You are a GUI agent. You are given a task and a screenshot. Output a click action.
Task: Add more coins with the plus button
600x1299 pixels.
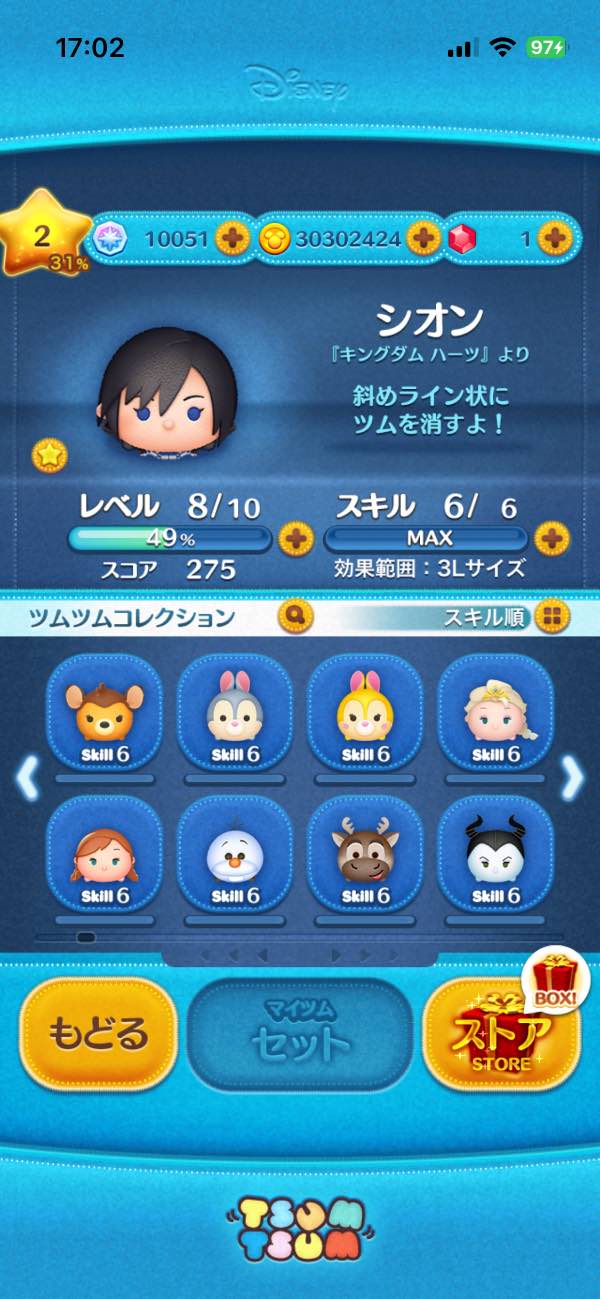coord(423,238)
